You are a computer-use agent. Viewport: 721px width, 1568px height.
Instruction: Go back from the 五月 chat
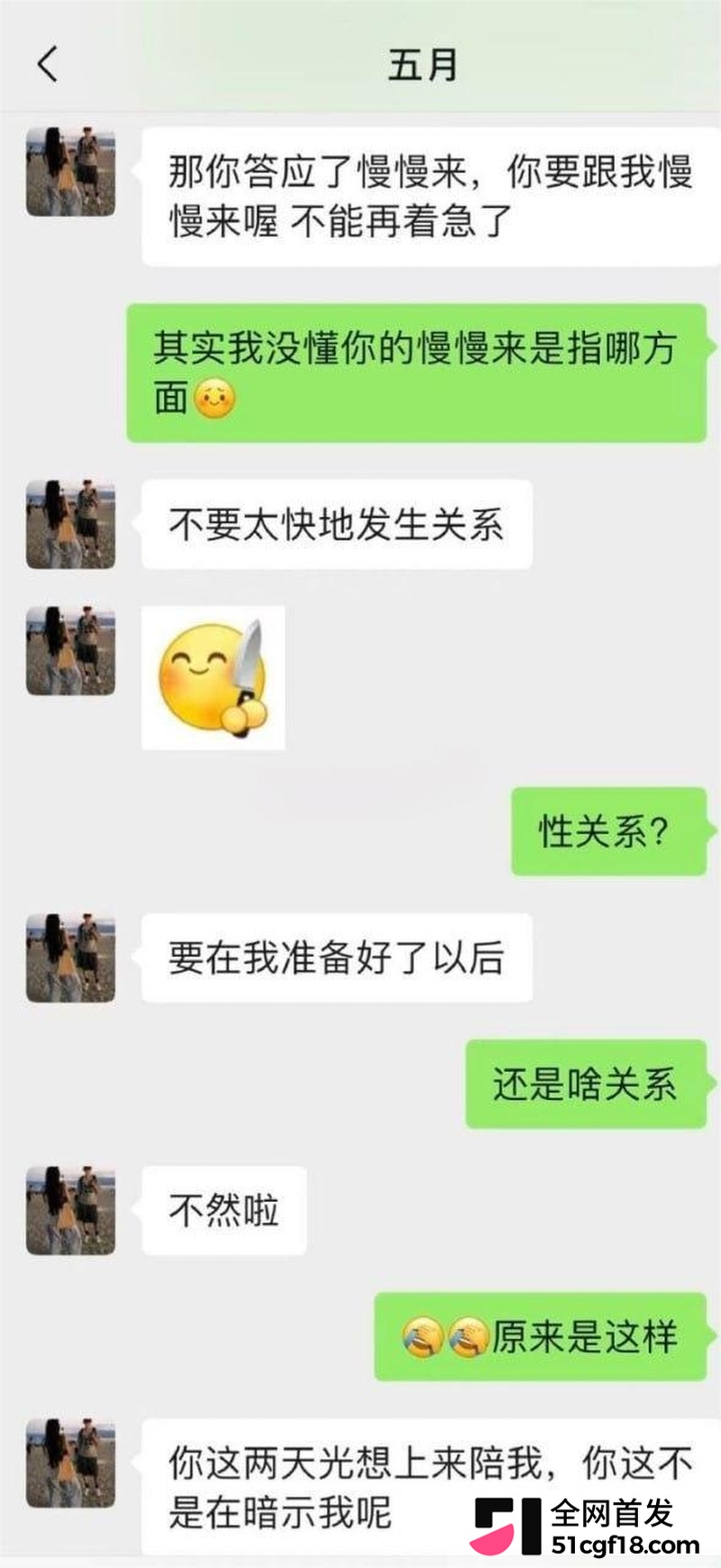[x=48, y=65]
